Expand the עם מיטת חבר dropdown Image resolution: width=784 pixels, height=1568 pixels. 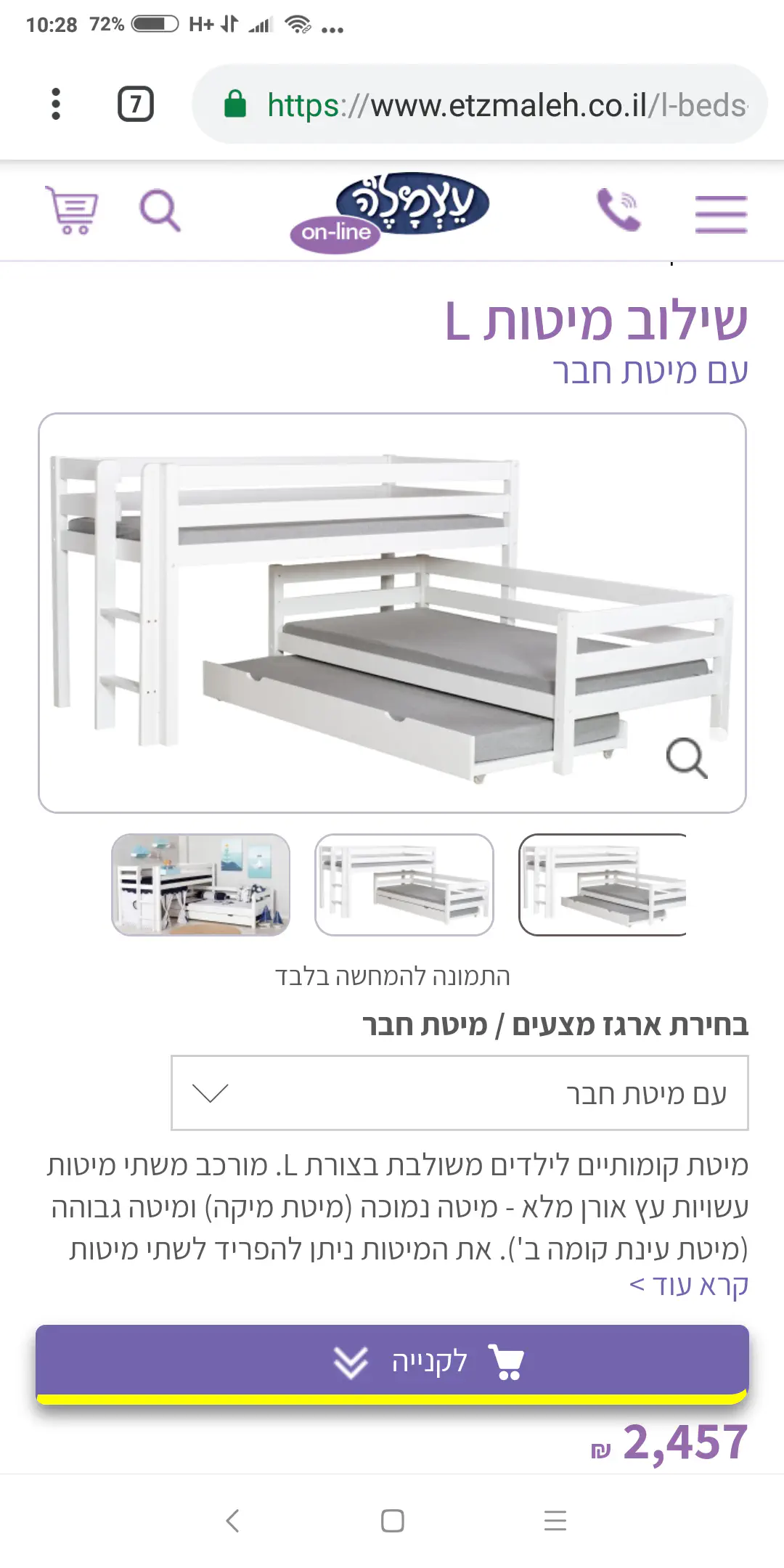click(x=460, y=1093)
